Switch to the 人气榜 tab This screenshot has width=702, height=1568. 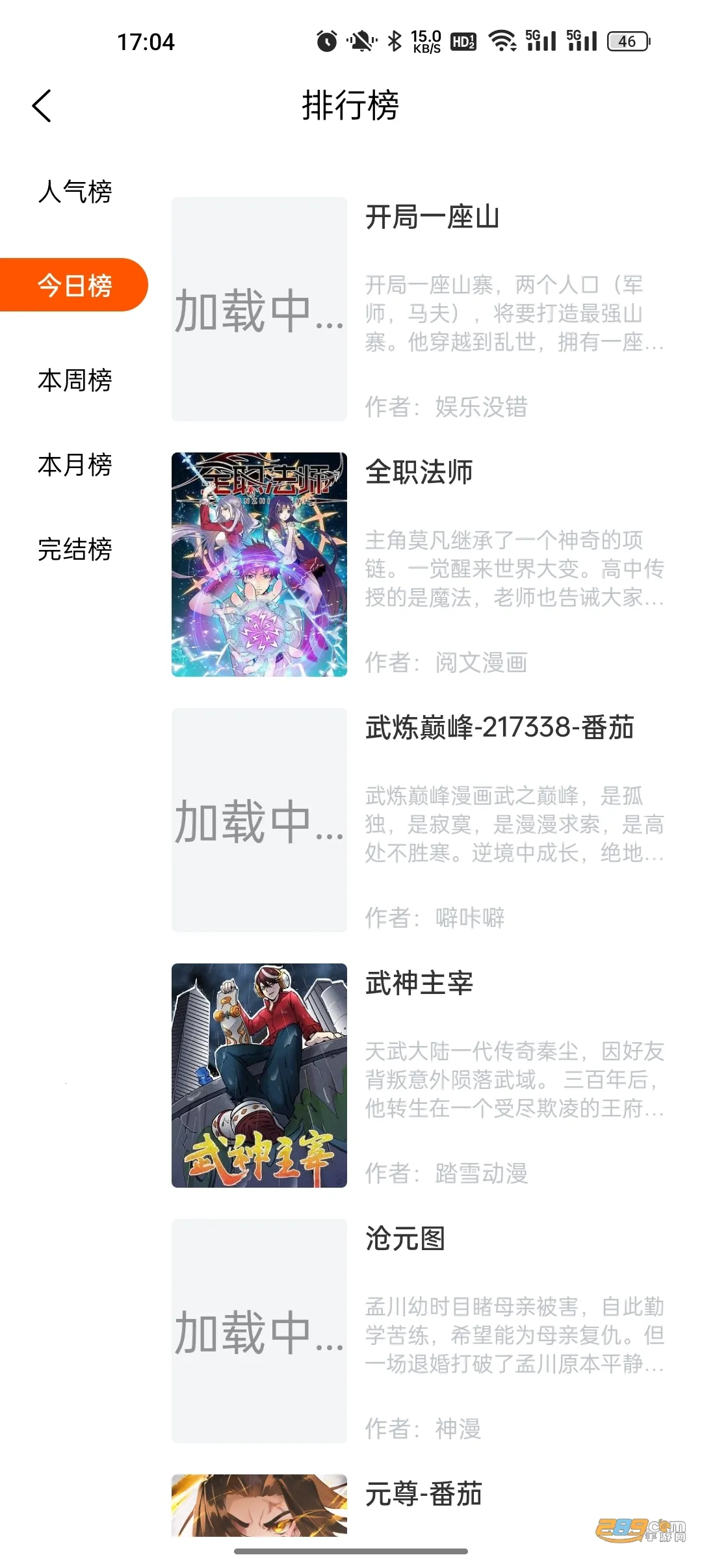(75, 192)
